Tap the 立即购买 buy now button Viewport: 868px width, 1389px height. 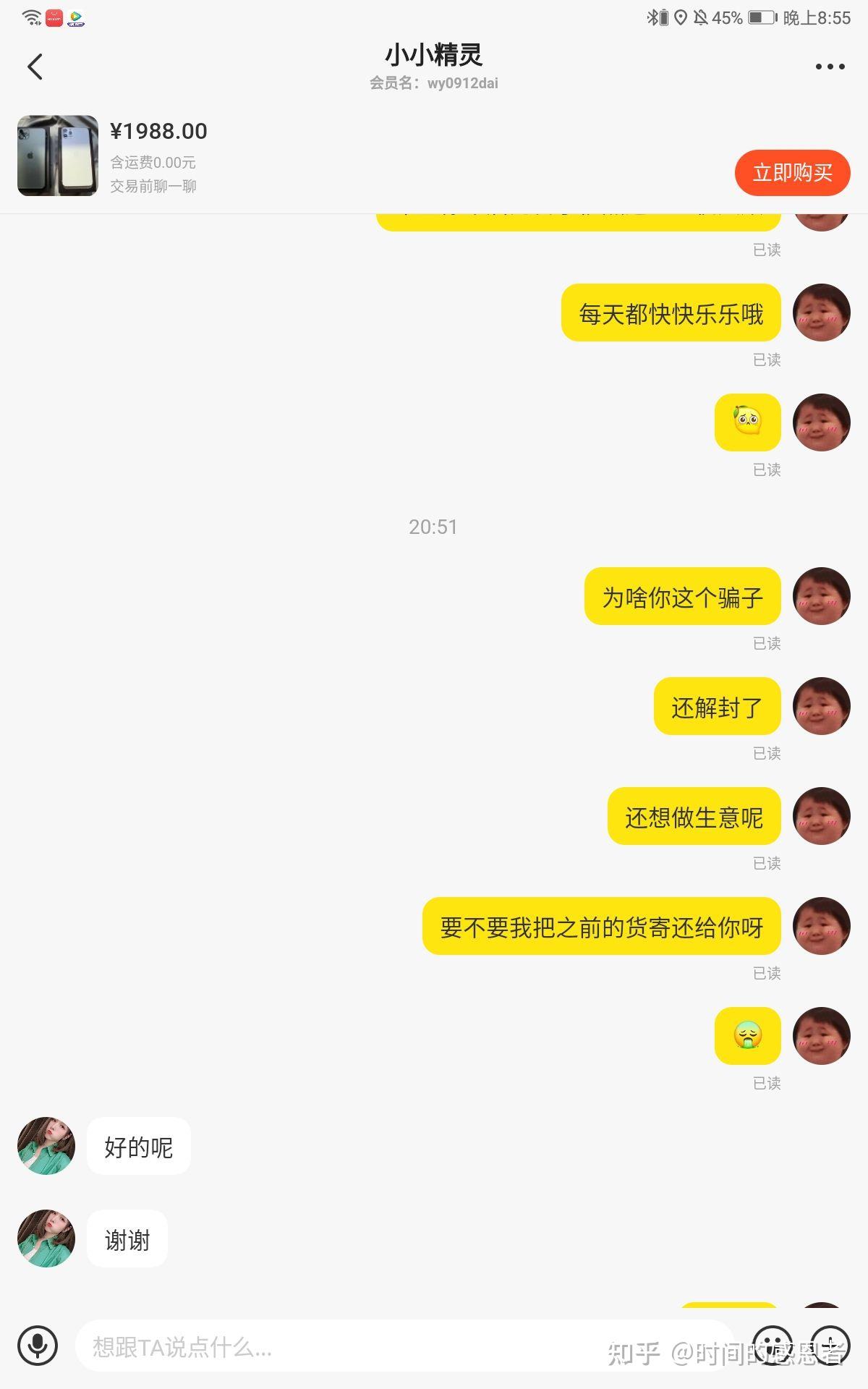tap(792, 173)
